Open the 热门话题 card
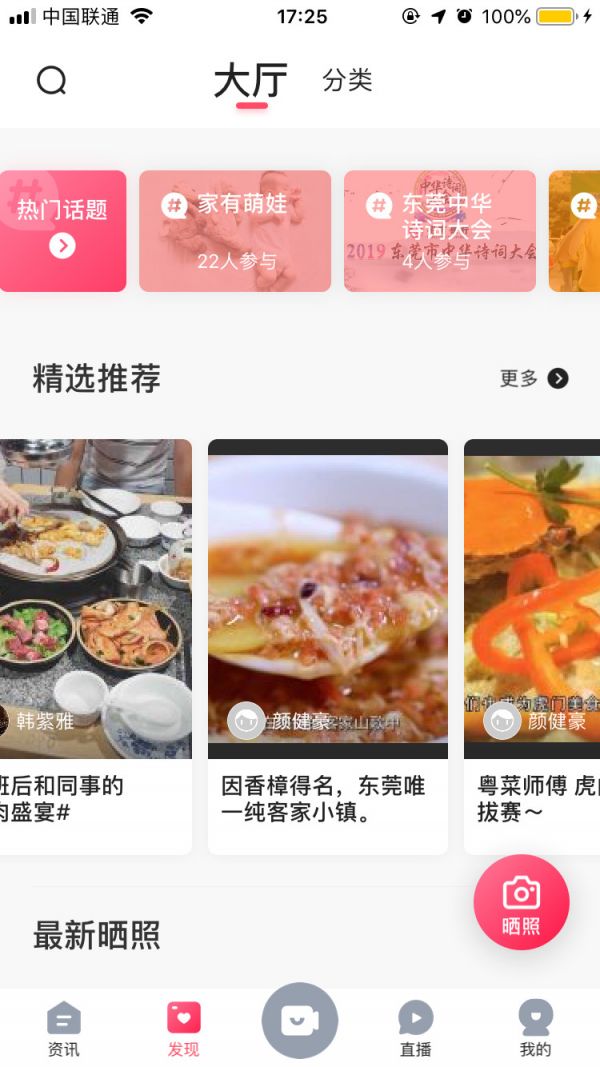Viewport: 600px width, 1067px height. point(63,230)
